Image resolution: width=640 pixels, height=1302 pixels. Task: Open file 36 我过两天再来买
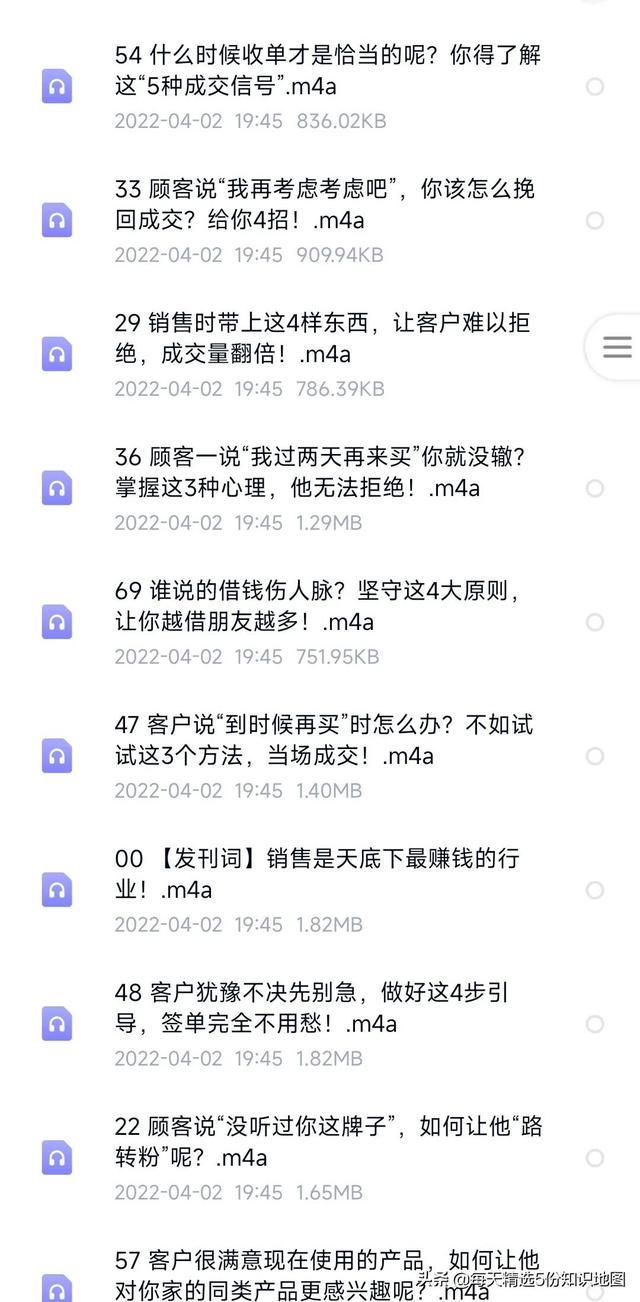330,472
